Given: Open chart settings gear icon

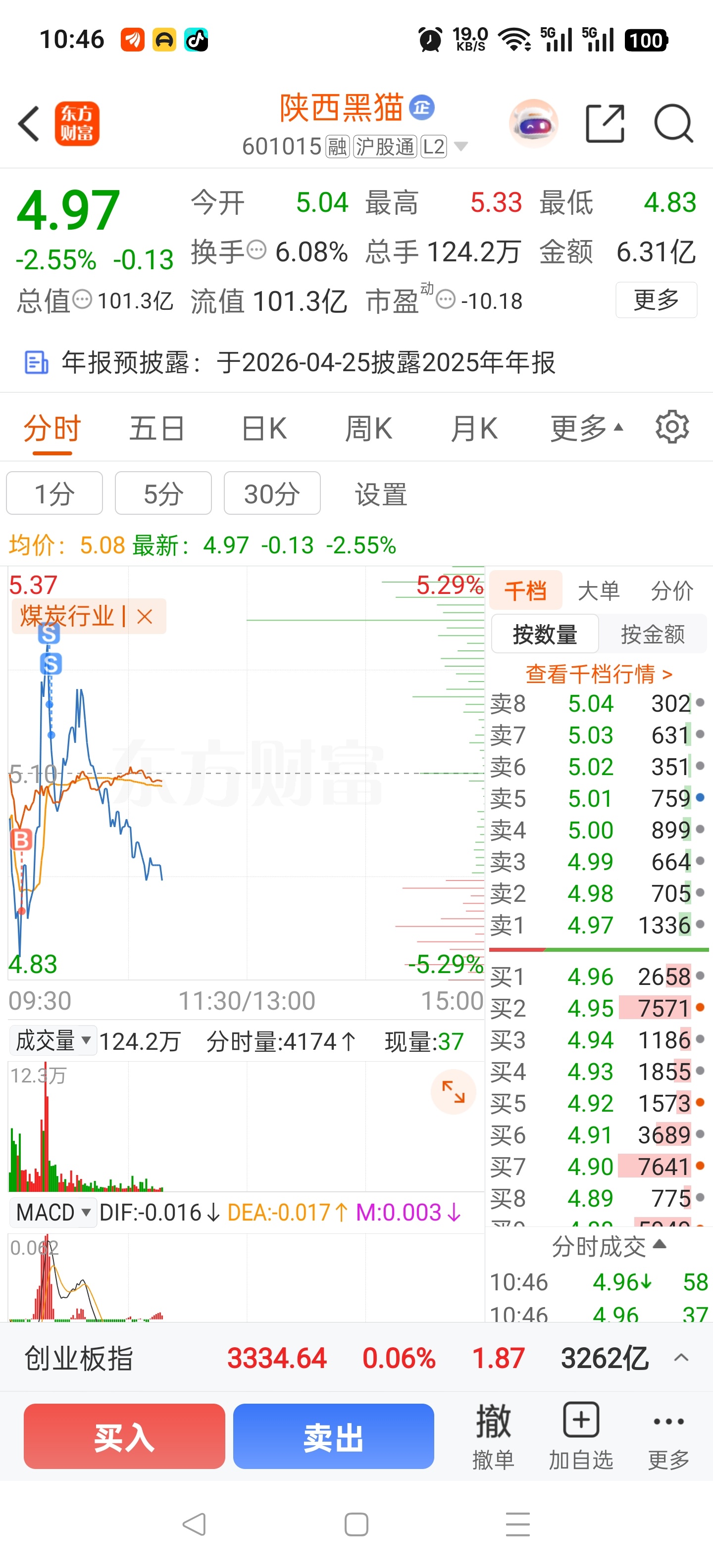Looking at the screenshot, I should coord(671,427).
